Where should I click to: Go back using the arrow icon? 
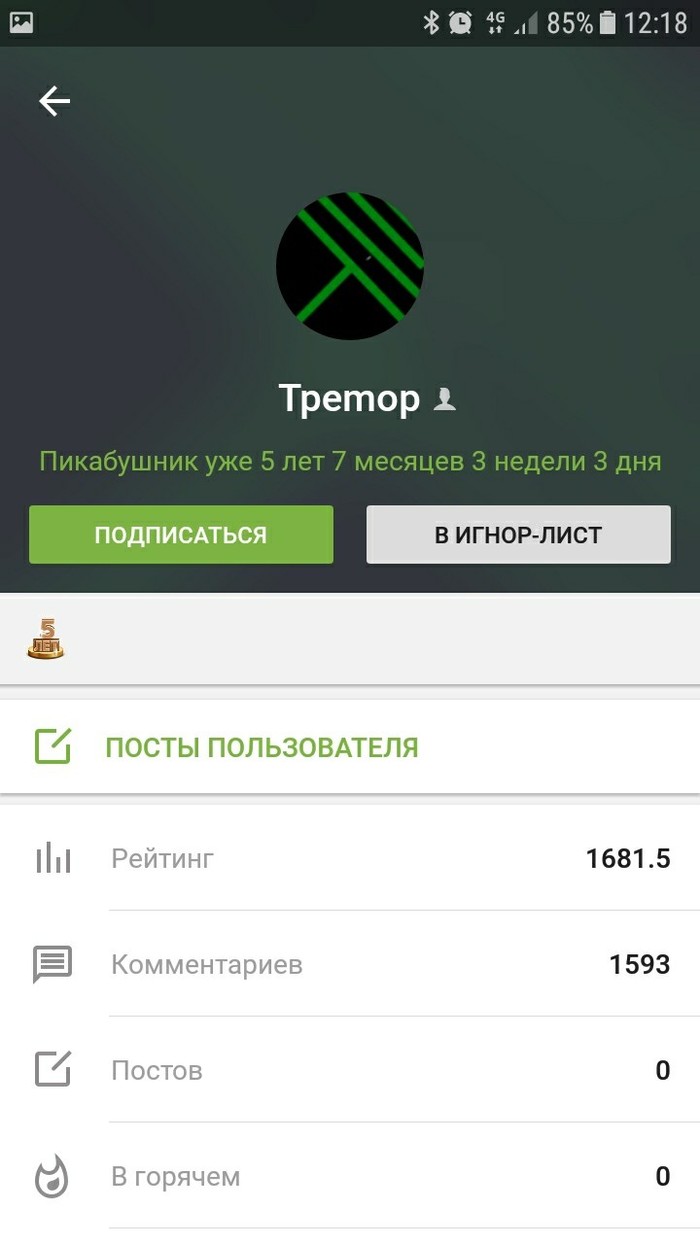pos(54,101)
